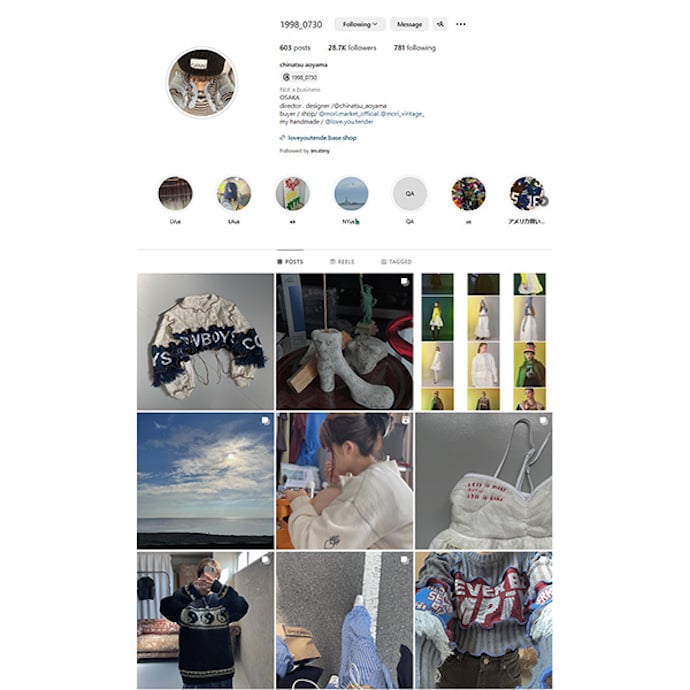View the profile picture
This screenshot has height=690, width=690.
(202, 82)
